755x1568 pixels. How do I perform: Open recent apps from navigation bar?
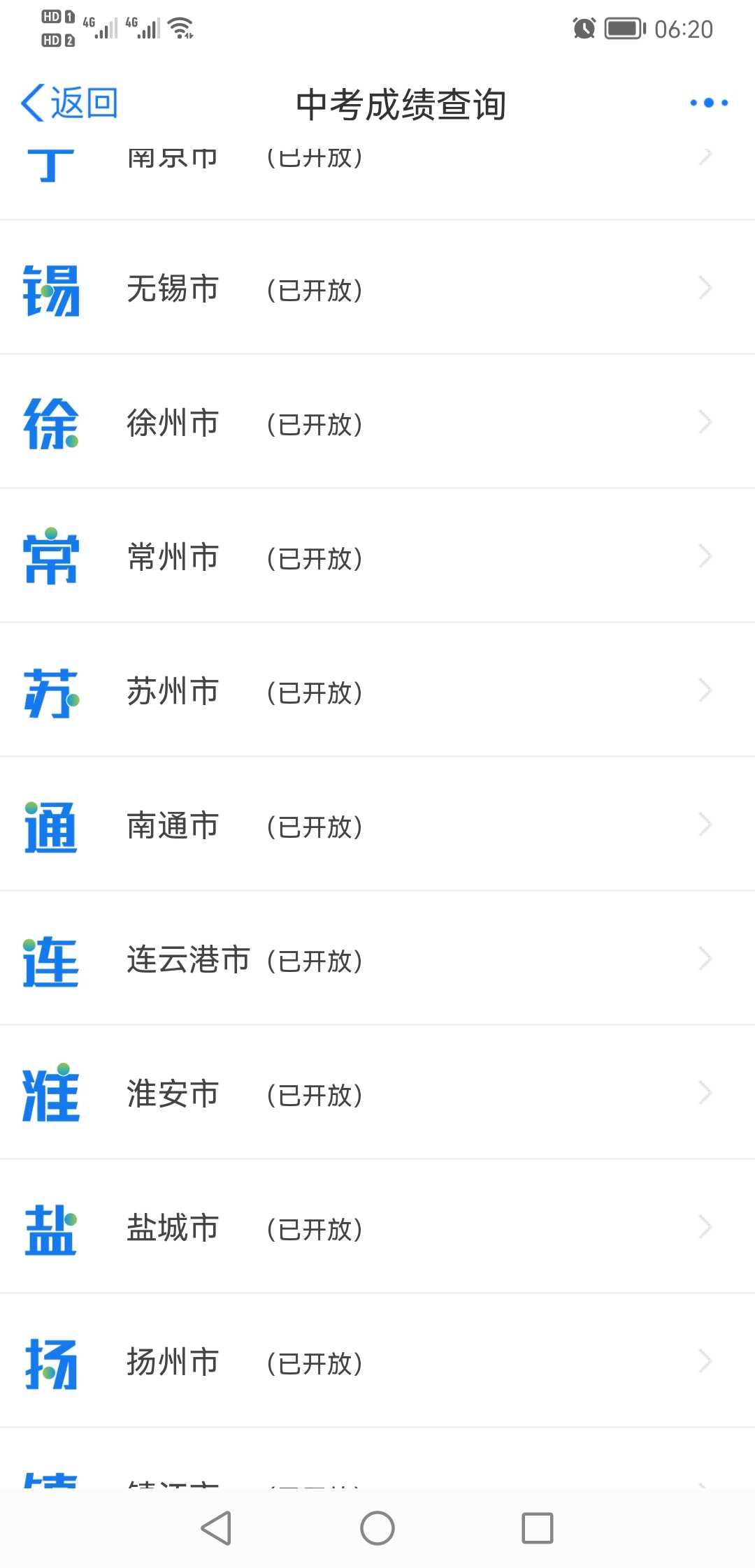[x=538, y=1528]
